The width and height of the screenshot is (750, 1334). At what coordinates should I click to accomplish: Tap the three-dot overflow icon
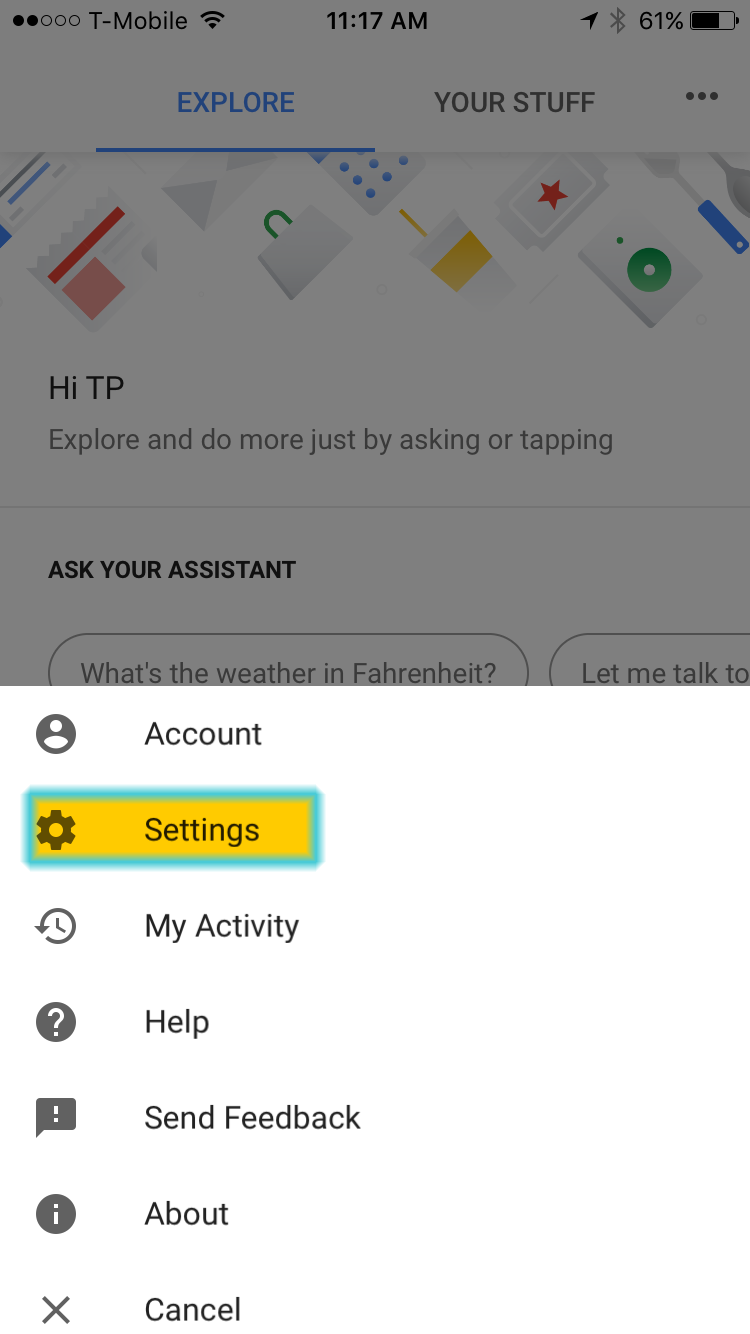(x=702, y=96)
